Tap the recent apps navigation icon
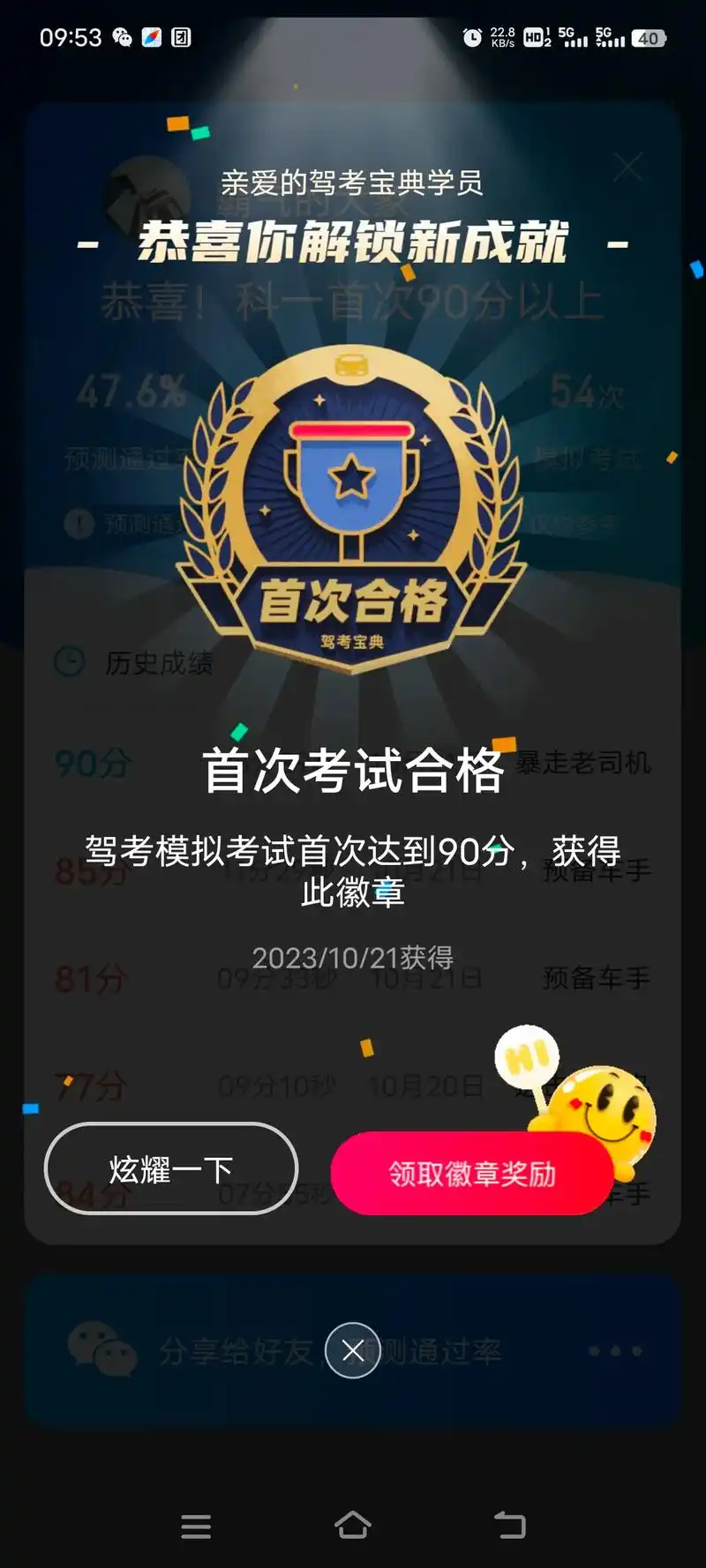Screen dimensions: 706x1568 point(196,1527)
